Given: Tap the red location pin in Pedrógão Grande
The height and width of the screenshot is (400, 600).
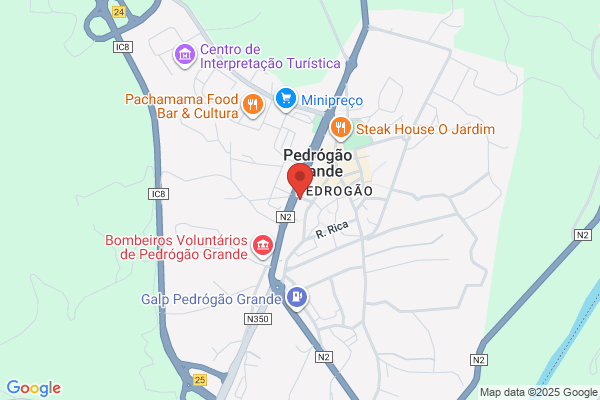Looking at the screenshot, I should (300, 181).
